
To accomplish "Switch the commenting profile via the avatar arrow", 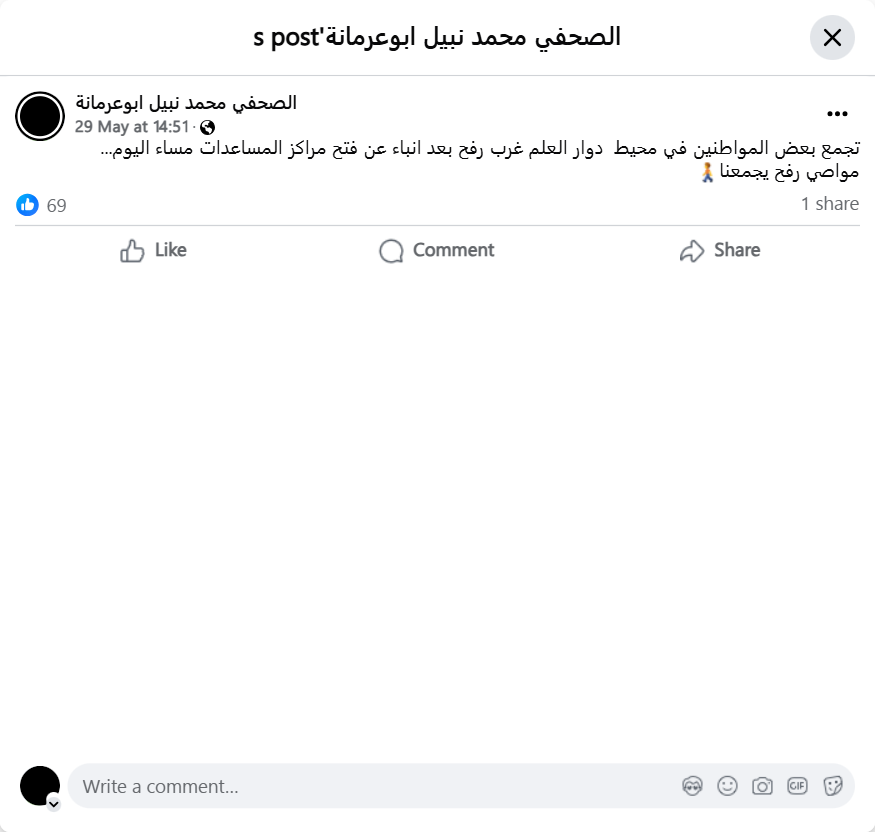I will (x=54, y=803).
